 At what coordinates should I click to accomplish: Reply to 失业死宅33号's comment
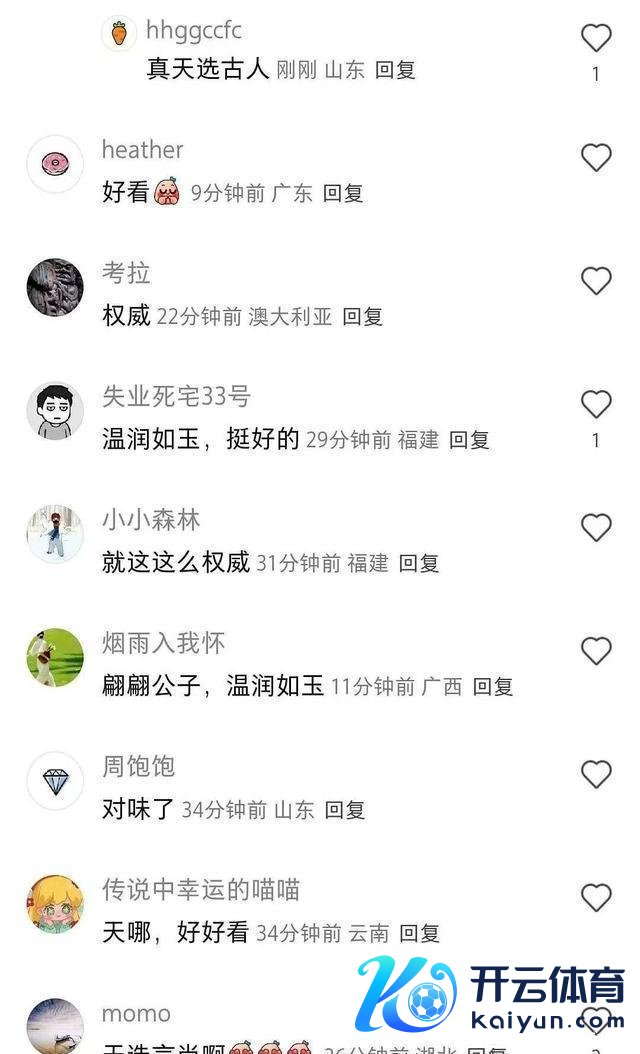[469, 440]
